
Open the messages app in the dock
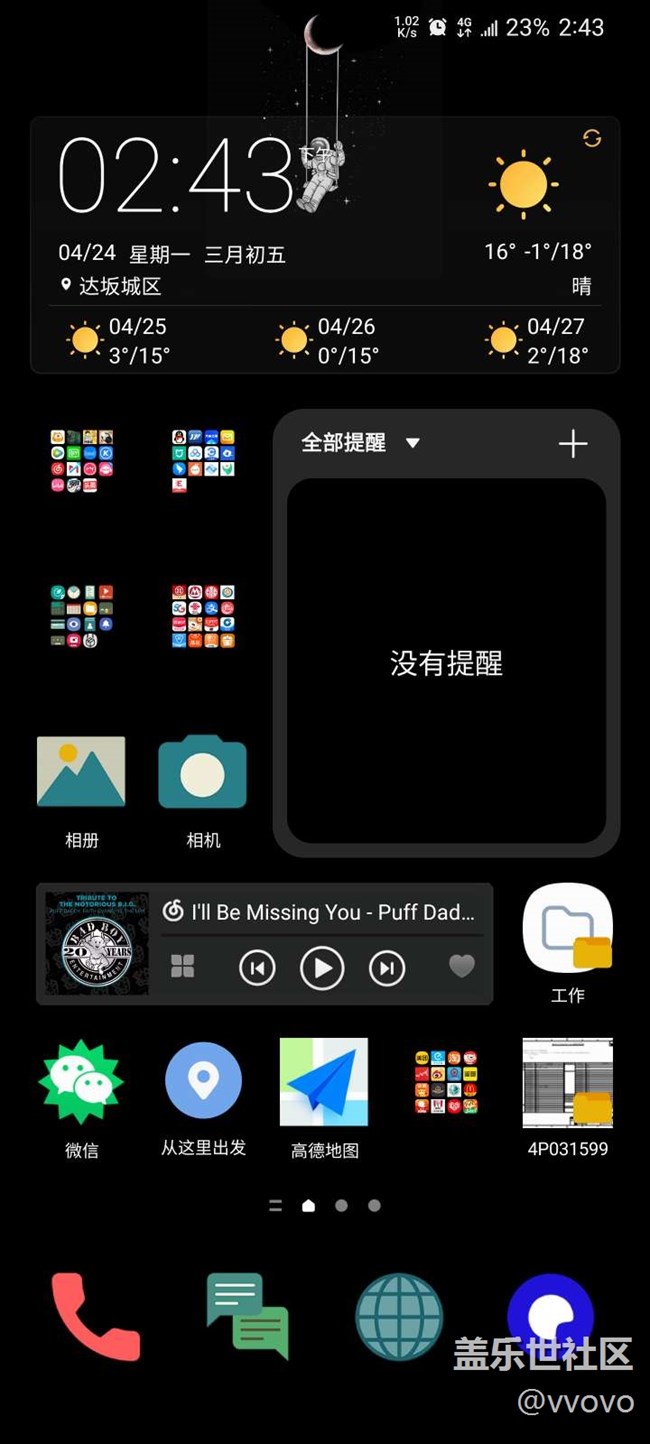[x=247, y=1315]
